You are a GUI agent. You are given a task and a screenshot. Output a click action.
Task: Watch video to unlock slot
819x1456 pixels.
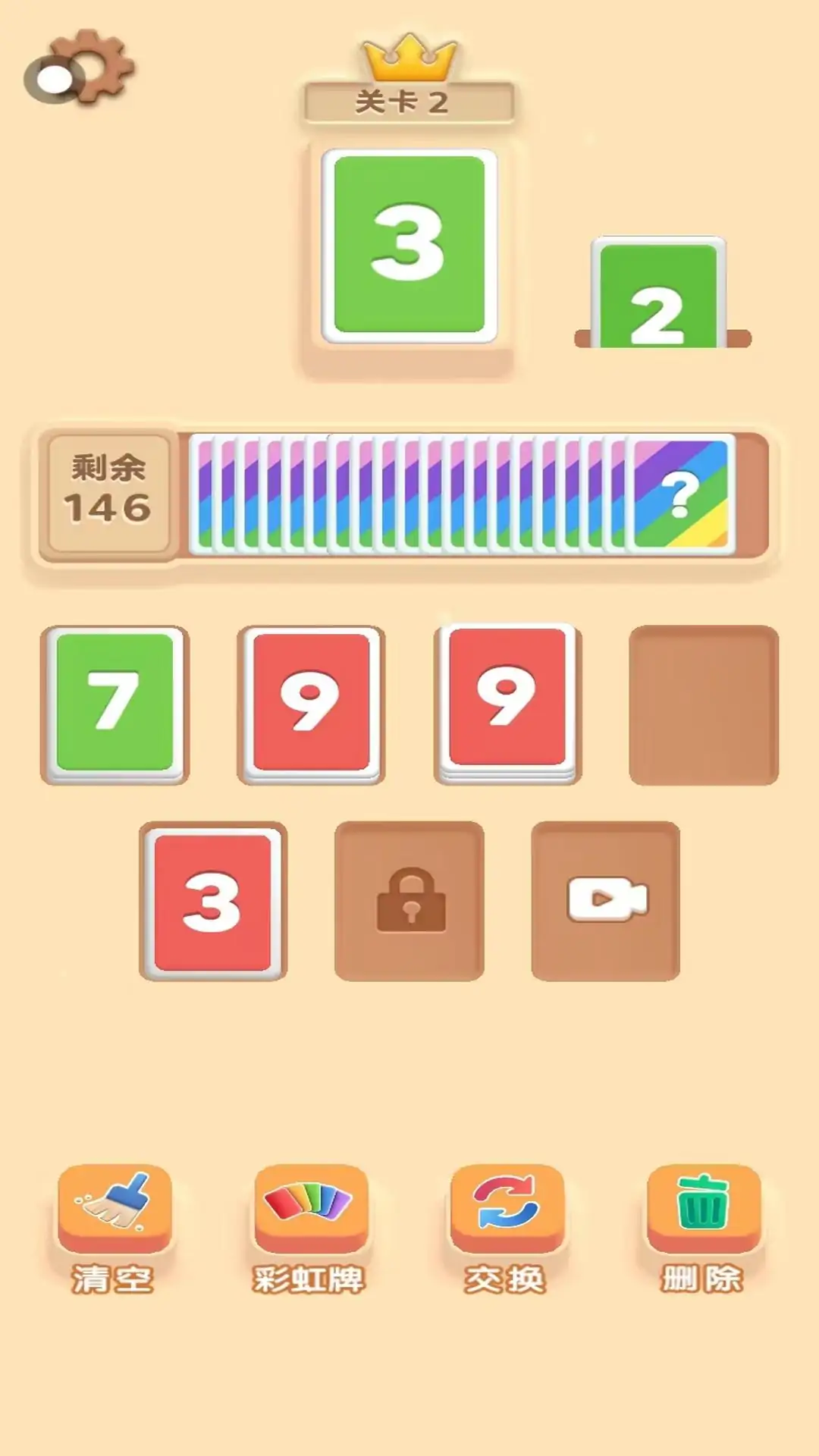pos(606,901)
